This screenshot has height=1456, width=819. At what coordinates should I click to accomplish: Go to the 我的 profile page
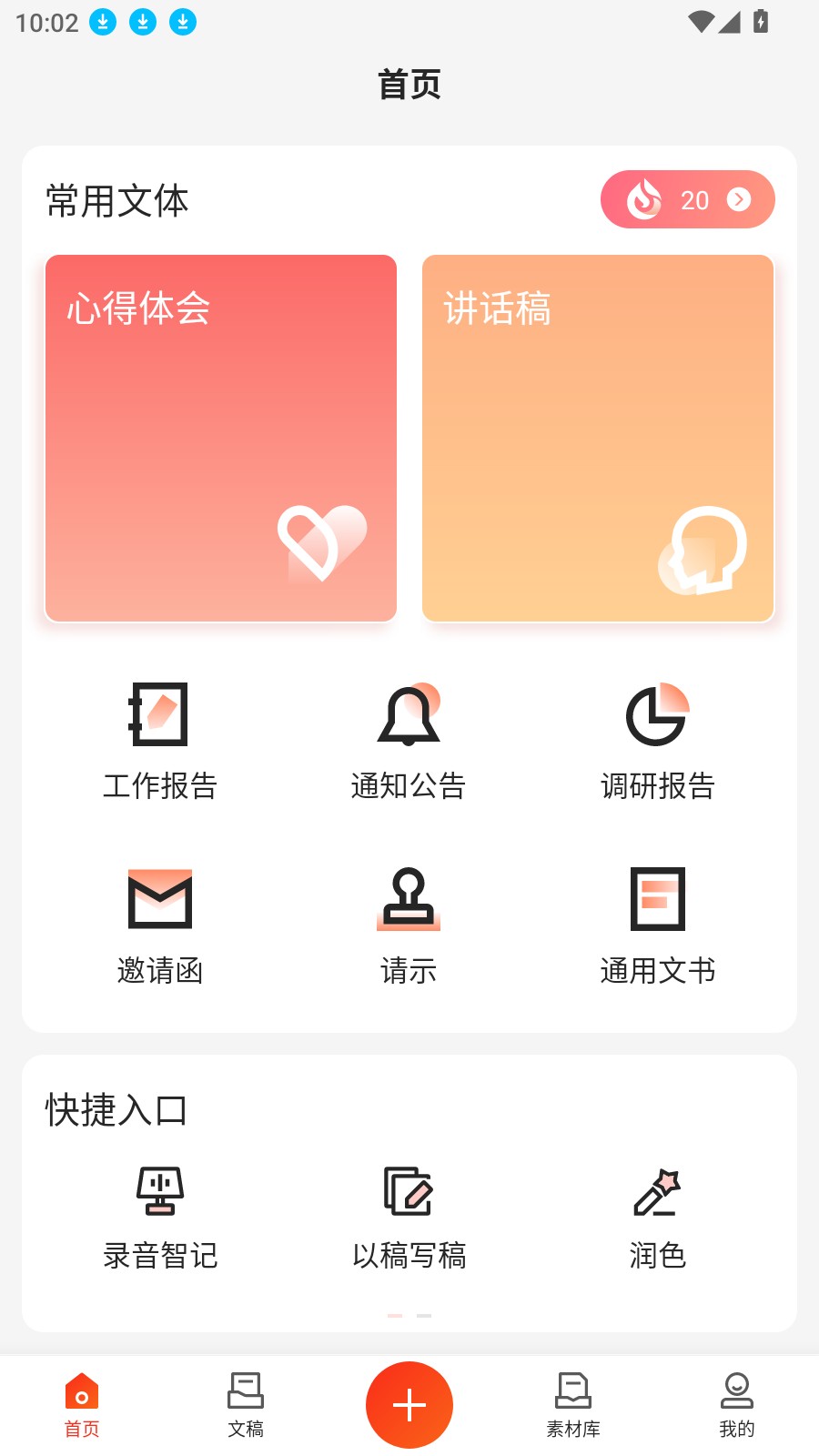pos(736,1406)
